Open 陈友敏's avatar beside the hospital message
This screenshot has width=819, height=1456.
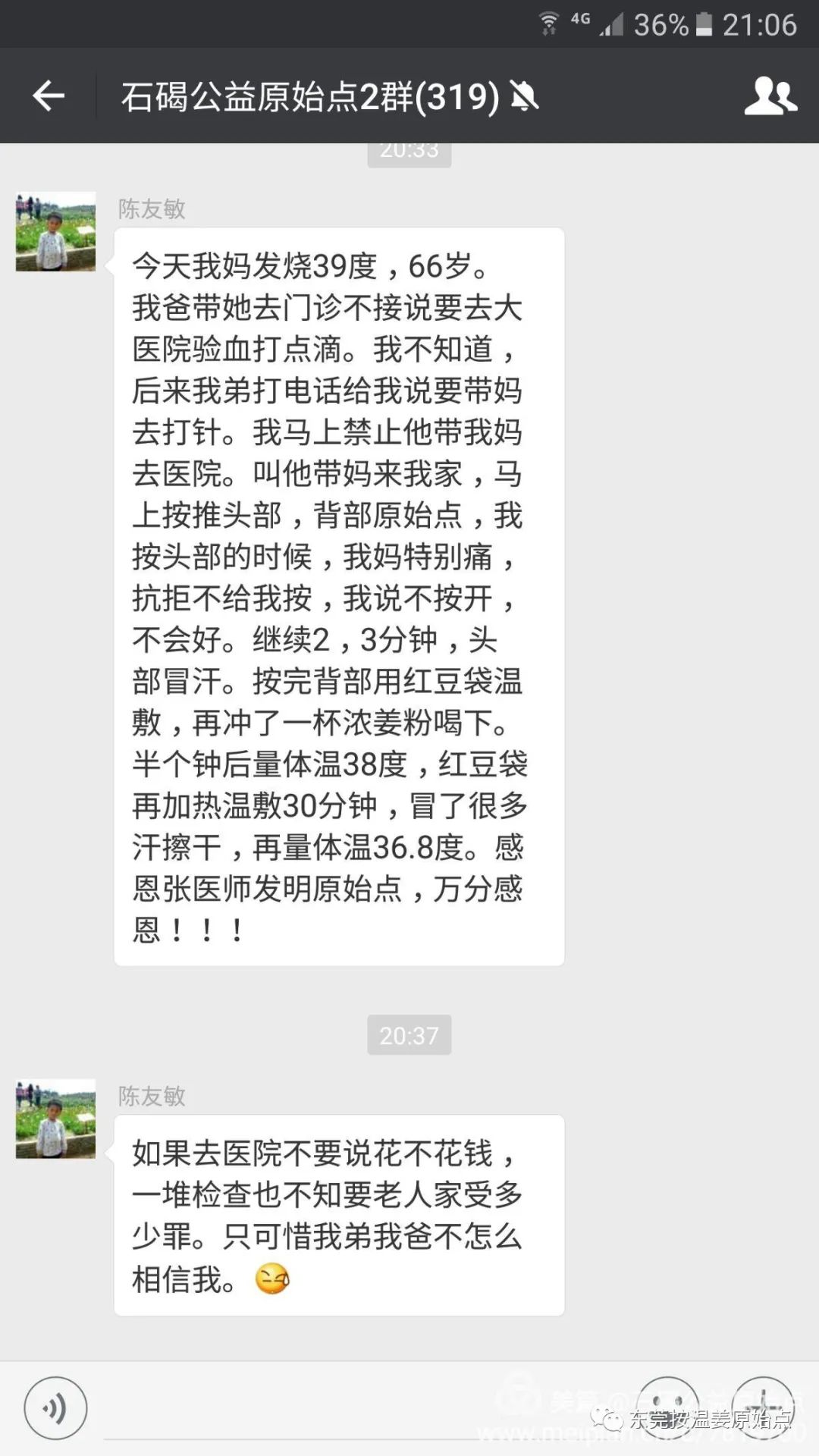(56, 1119)
